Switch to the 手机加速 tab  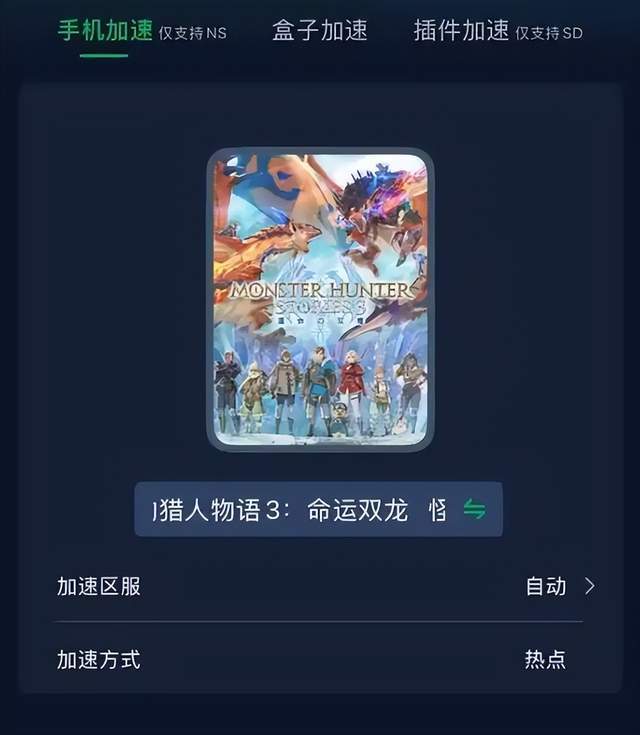coord(105,31)
